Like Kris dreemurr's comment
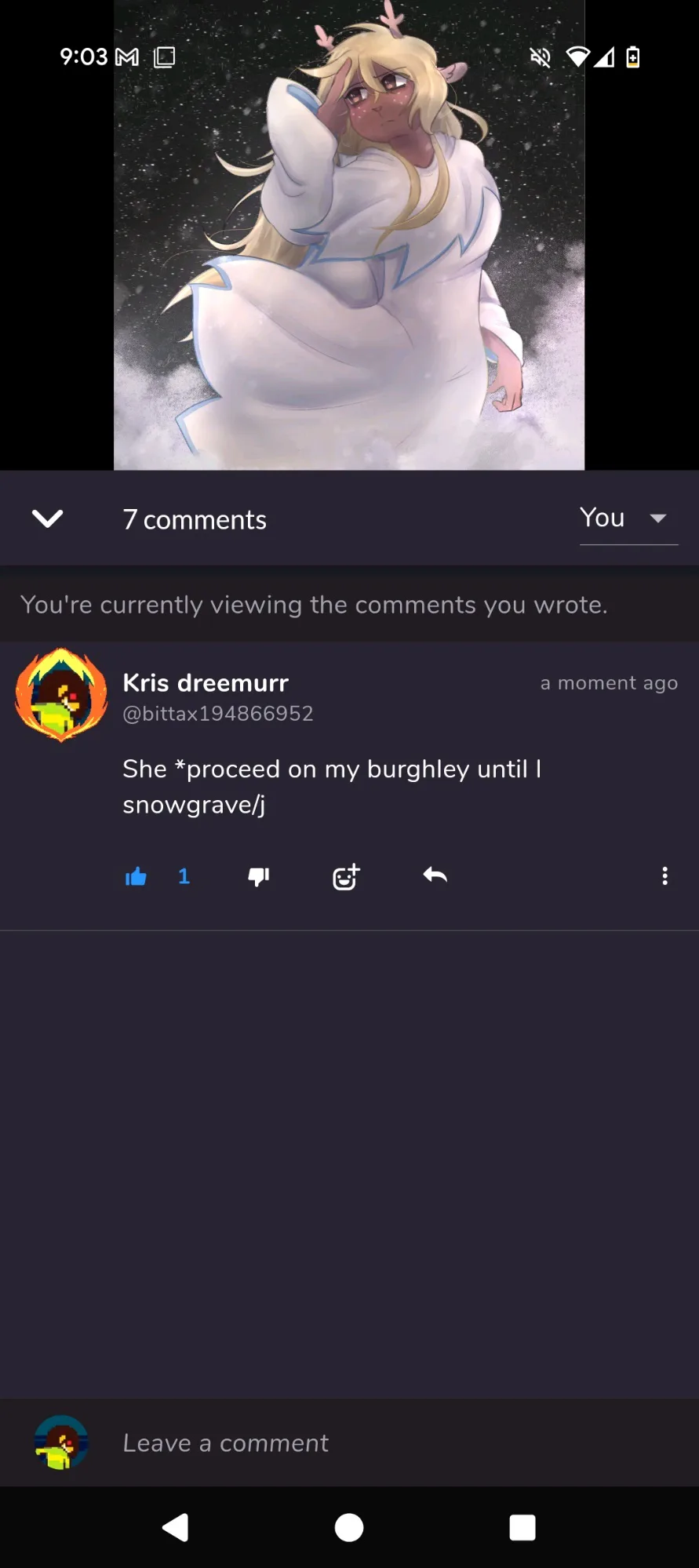The width and height of the screenshot is (699, 1568). pyautogui.click(x=137, y=876)
